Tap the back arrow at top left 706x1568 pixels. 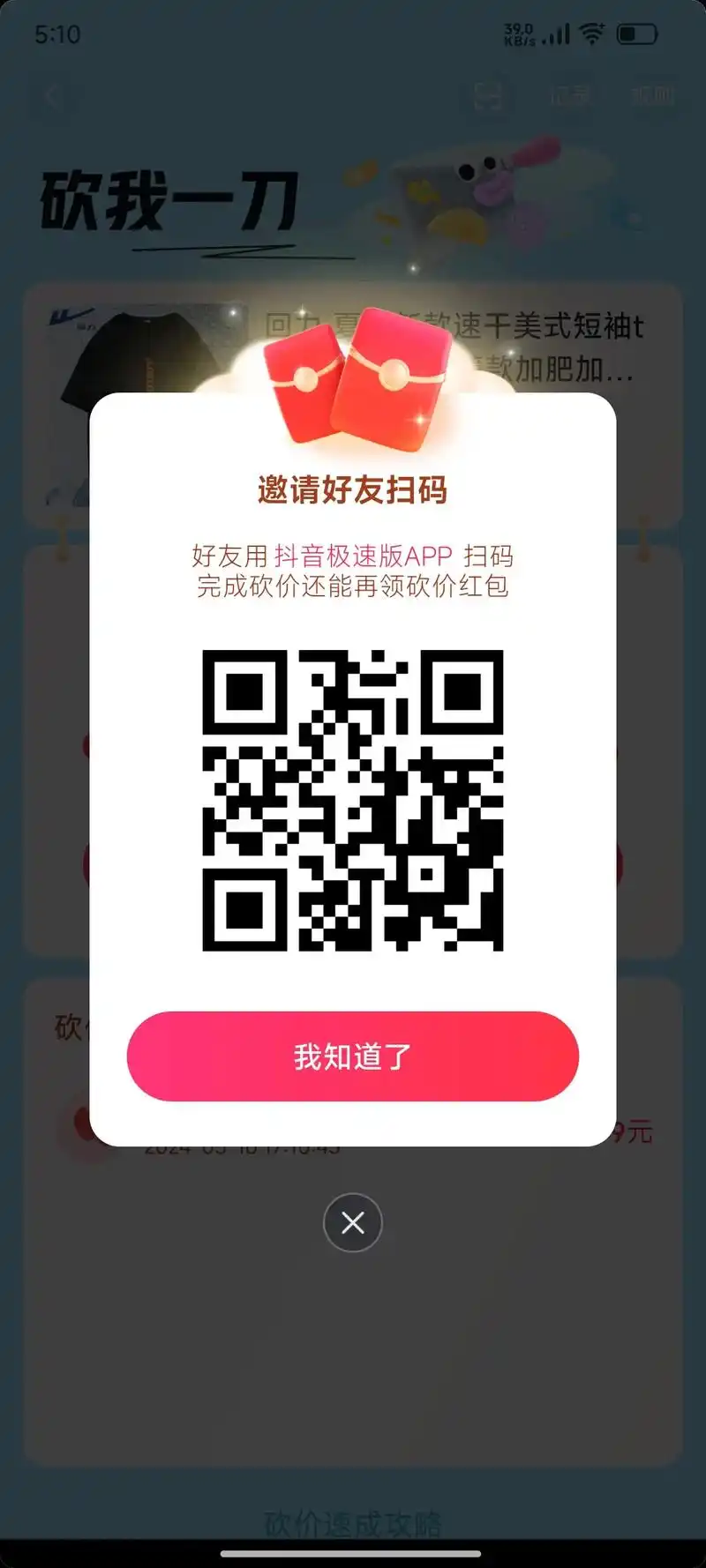coord(53,97)
